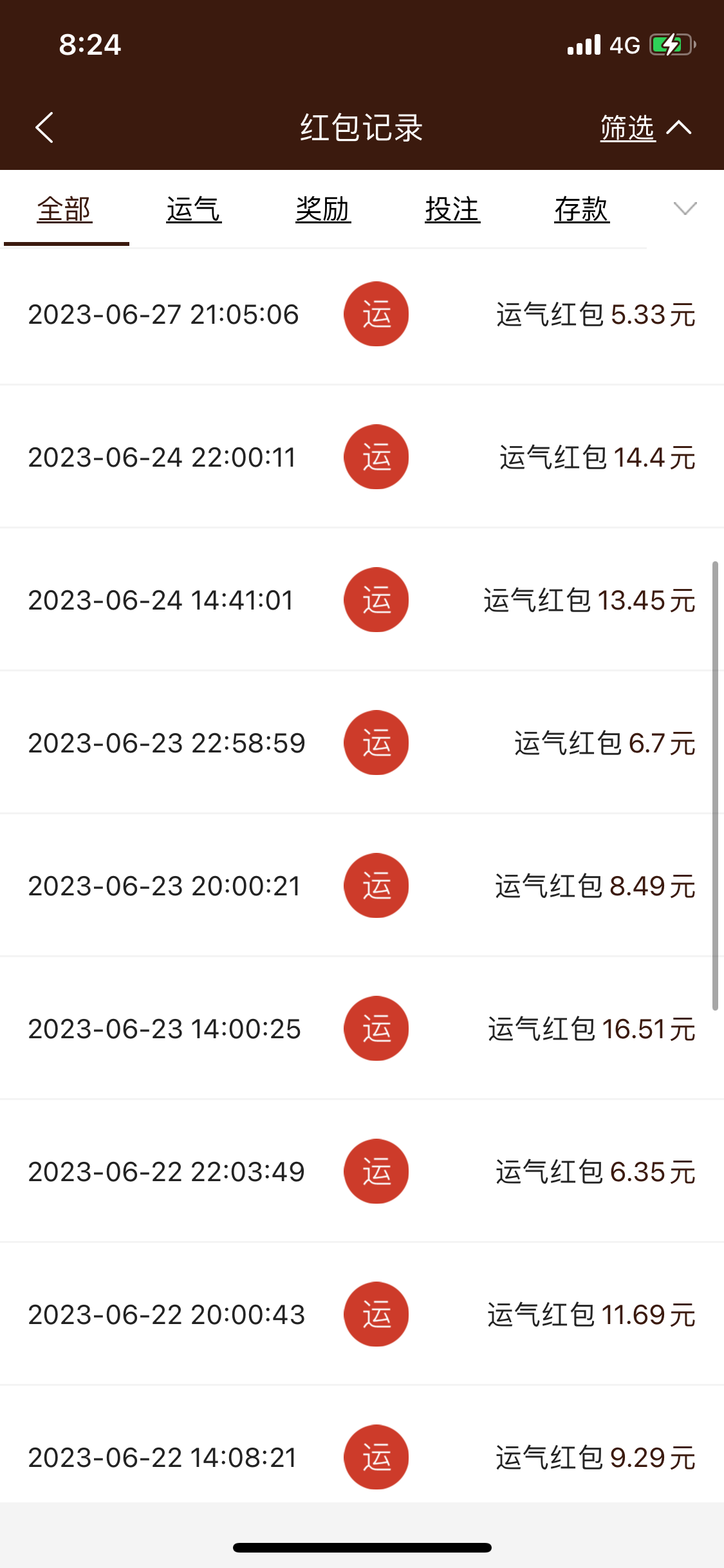Show the 投注 tab records
Screen dimensions: 724x1568
click(x=452, y=210)
